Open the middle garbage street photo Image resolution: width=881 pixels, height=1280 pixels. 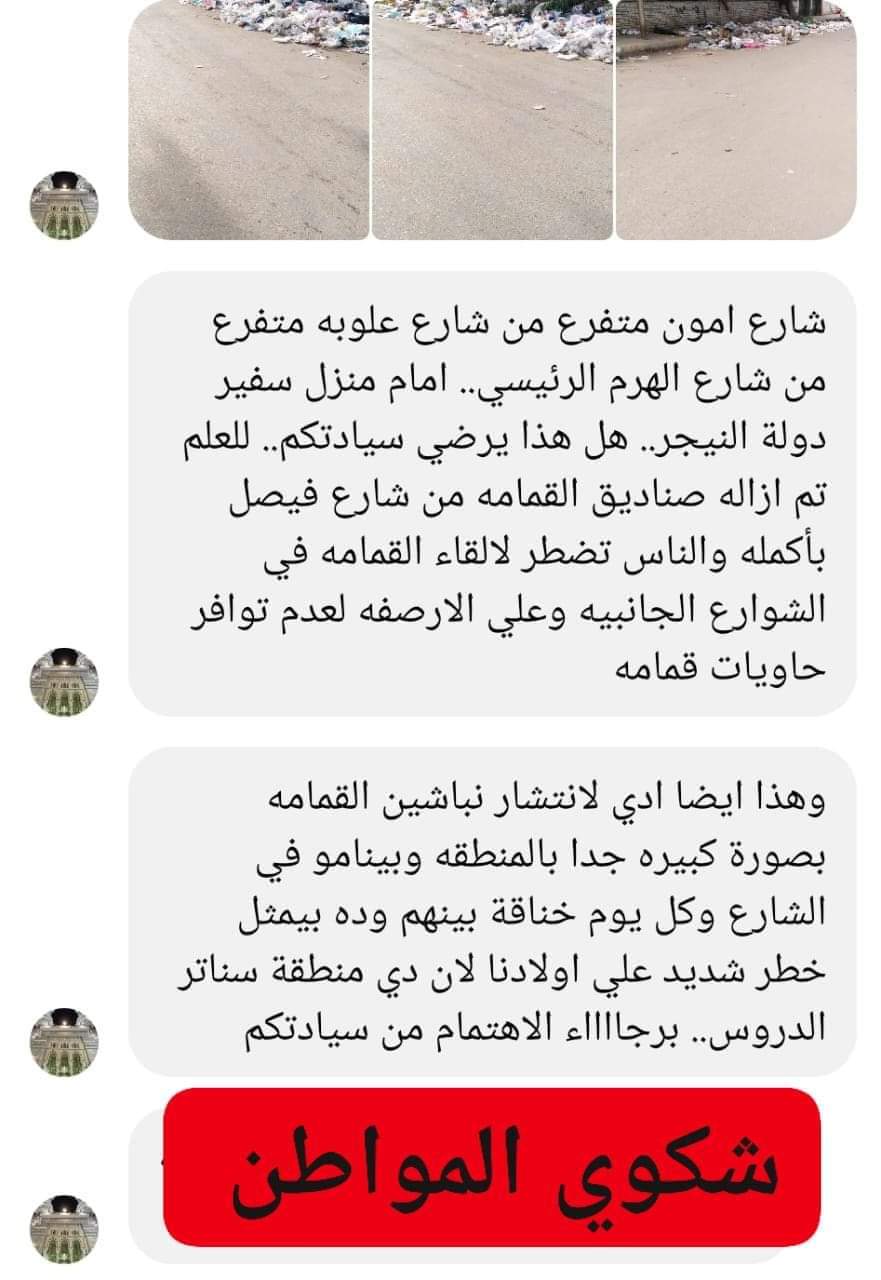click(x=492, y=120)
